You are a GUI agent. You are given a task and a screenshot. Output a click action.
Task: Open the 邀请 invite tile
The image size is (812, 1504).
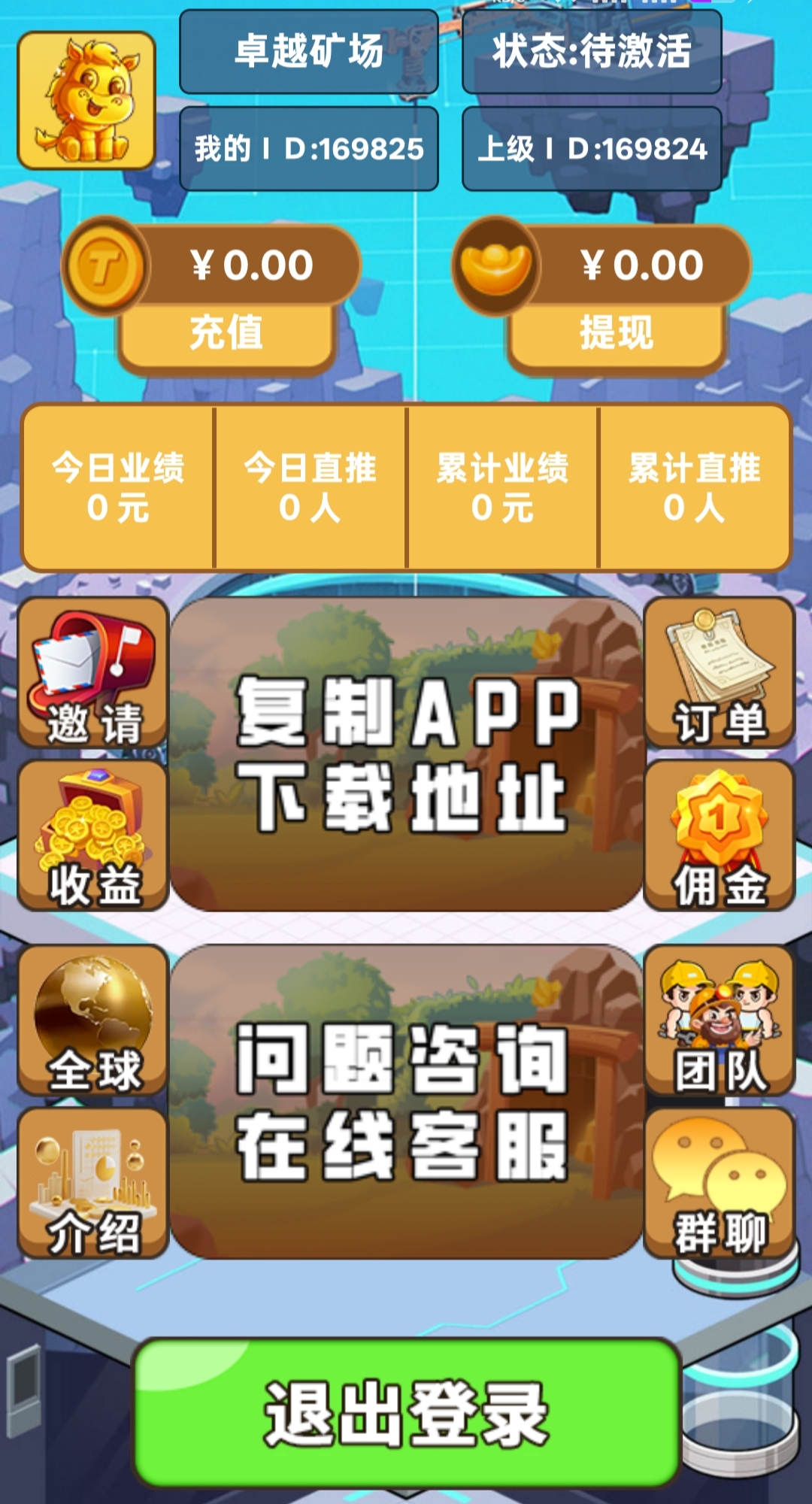(93, 672)
